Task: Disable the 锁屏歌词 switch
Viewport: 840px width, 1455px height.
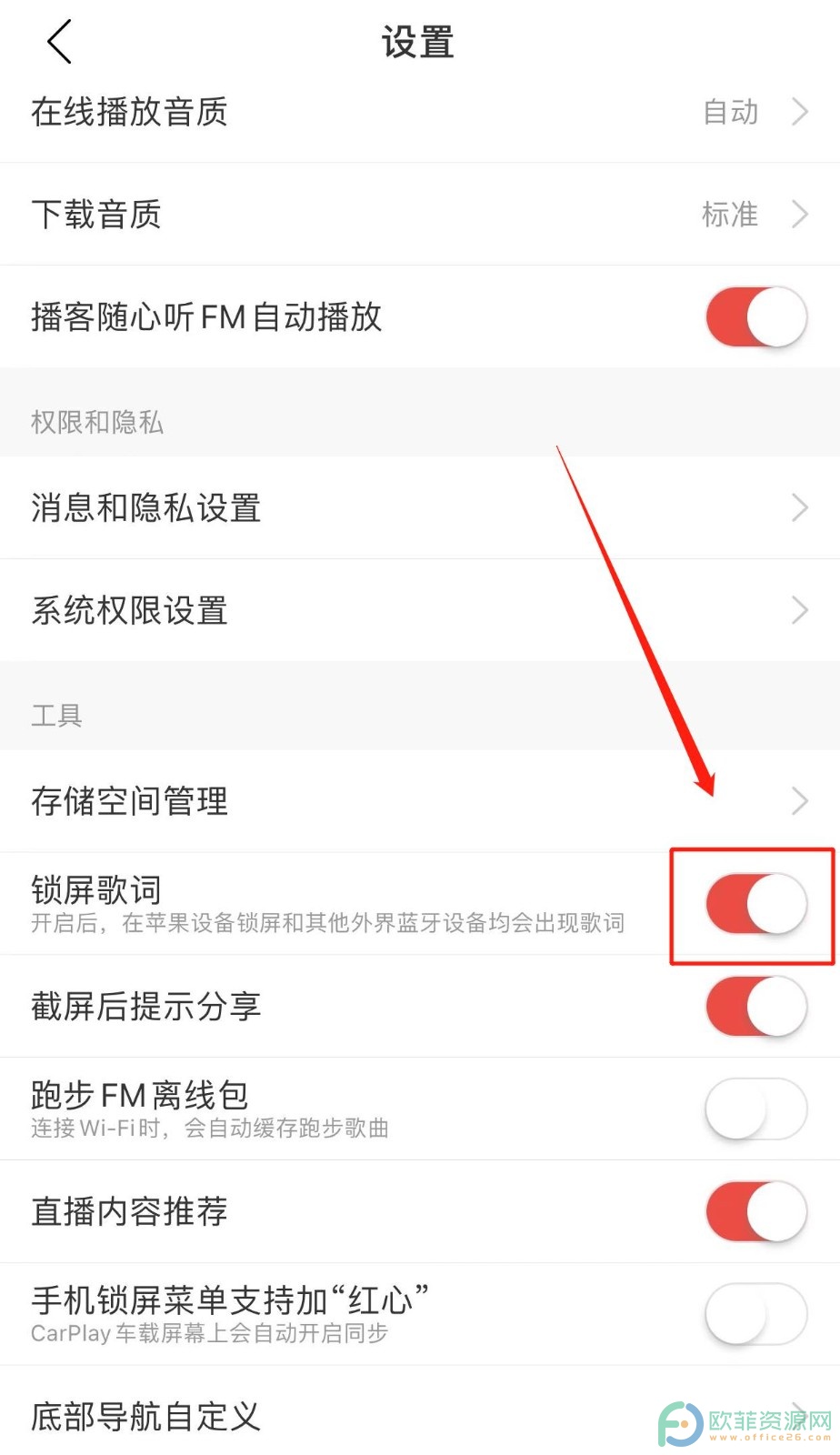Action: pyautogui.click(x=755, y=905)
